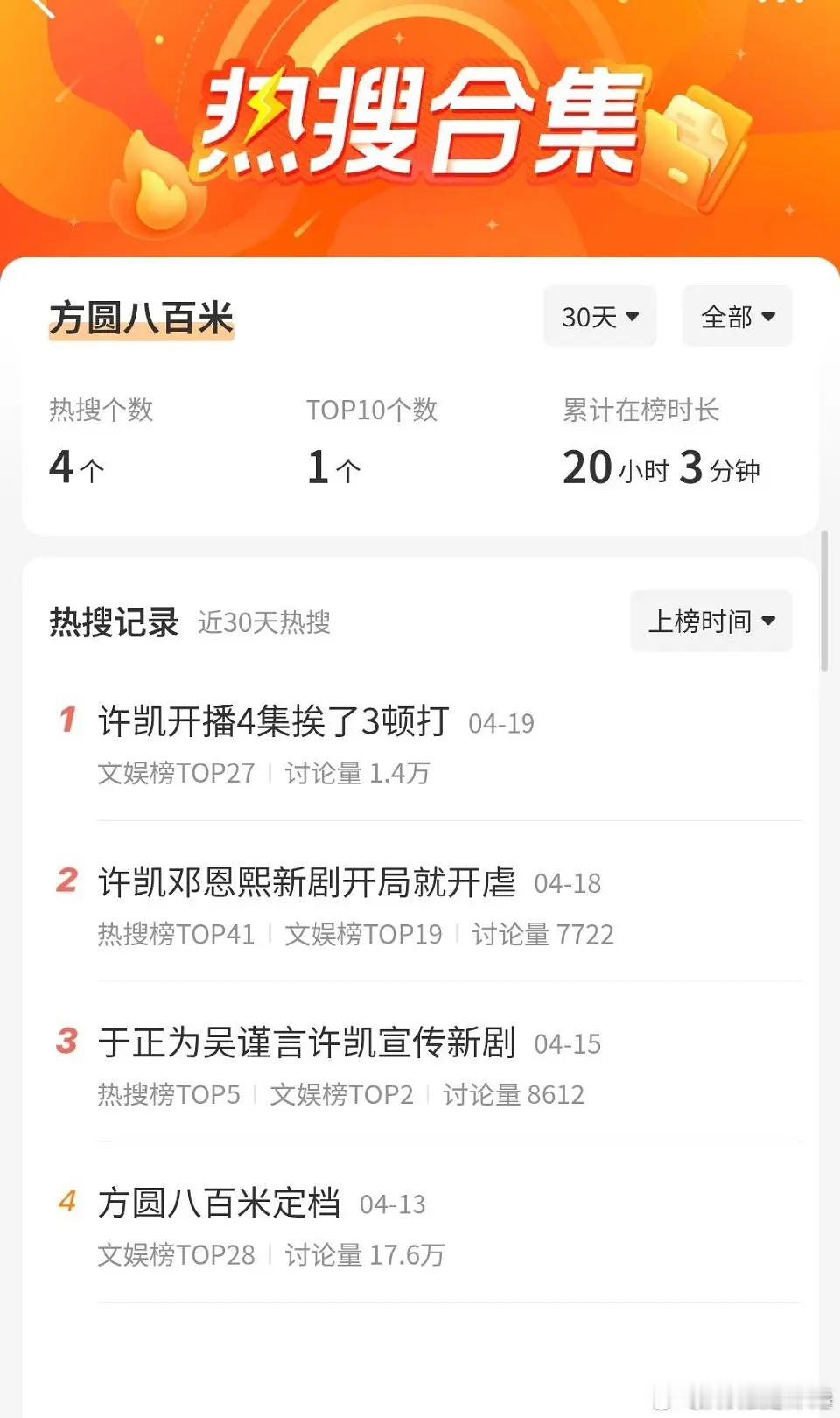Open the 全部 category filter dropdown
This screenshot has height=1418, width=840.
(x=737, y=317)
